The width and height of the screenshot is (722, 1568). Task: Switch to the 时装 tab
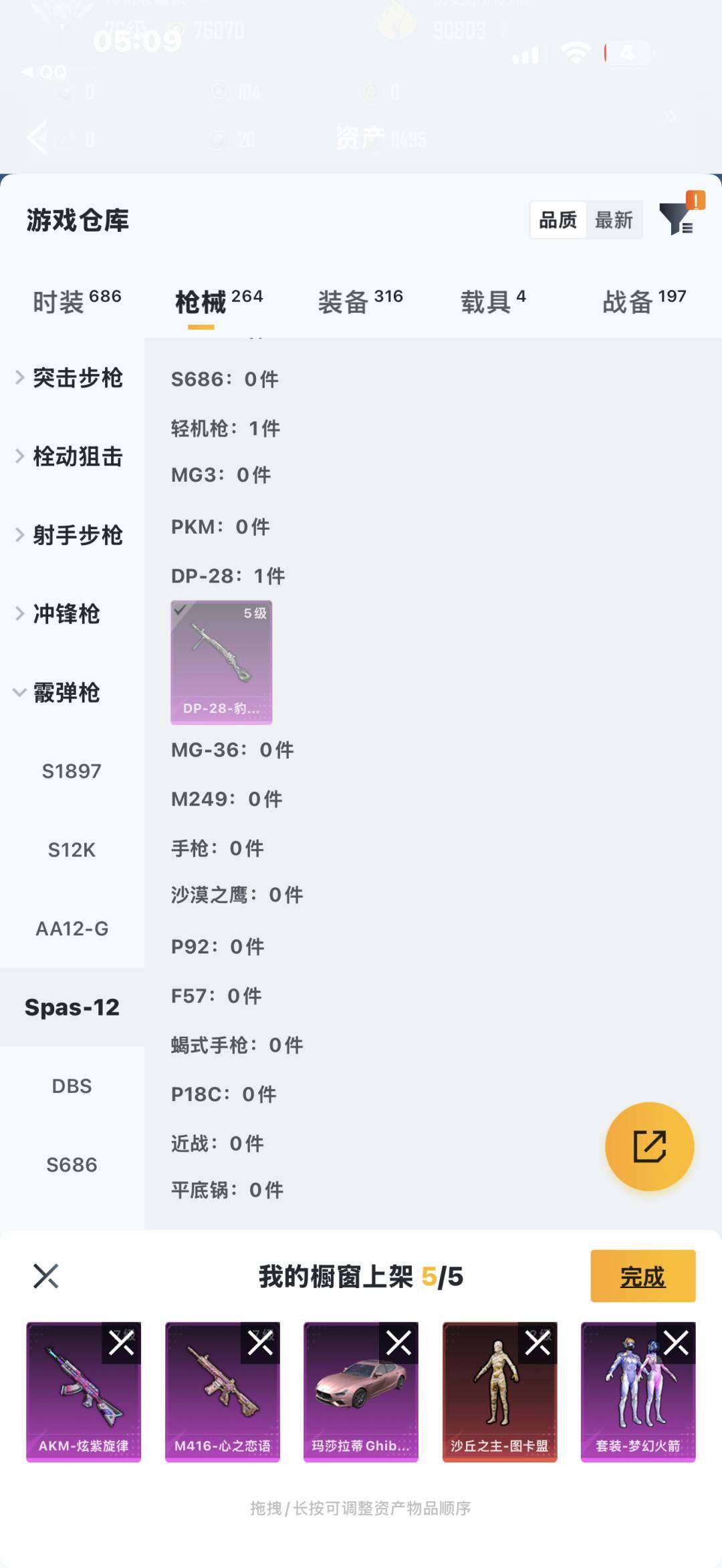[x=77, y=301]
